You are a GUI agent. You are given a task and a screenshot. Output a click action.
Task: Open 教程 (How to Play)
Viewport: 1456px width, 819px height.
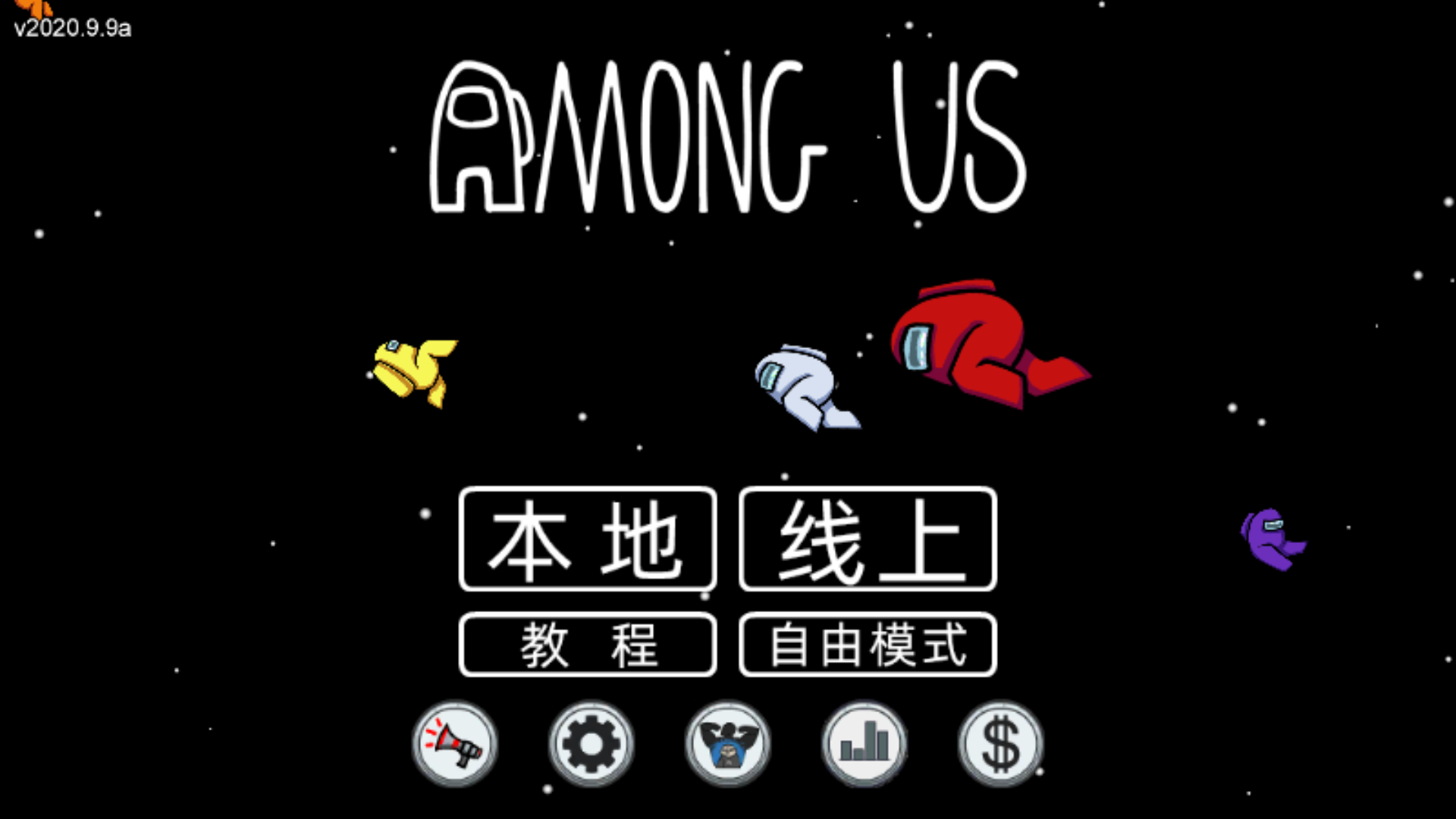(588, 645)
